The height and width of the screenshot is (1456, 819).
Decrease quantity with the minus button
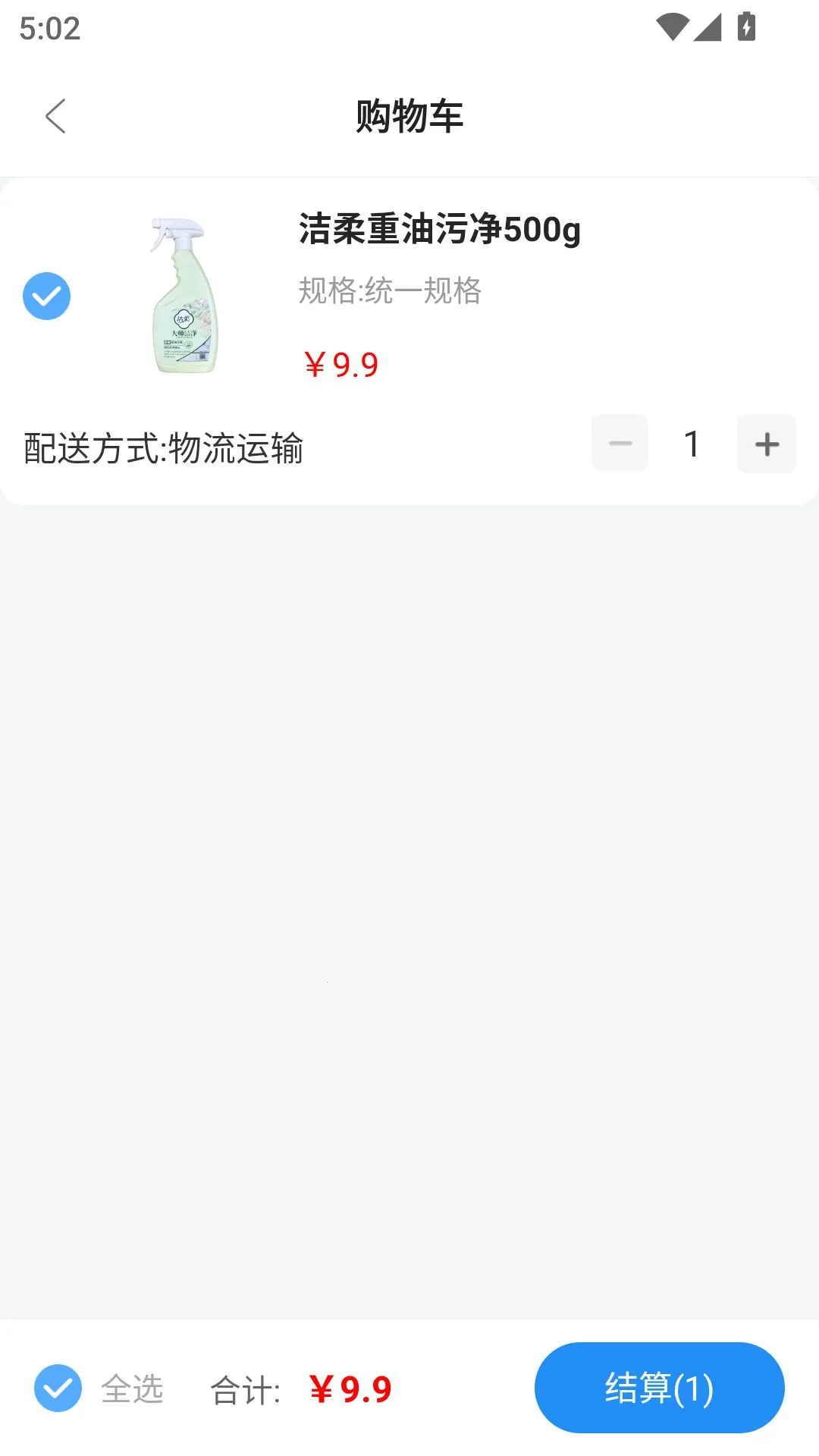[620, 444]
